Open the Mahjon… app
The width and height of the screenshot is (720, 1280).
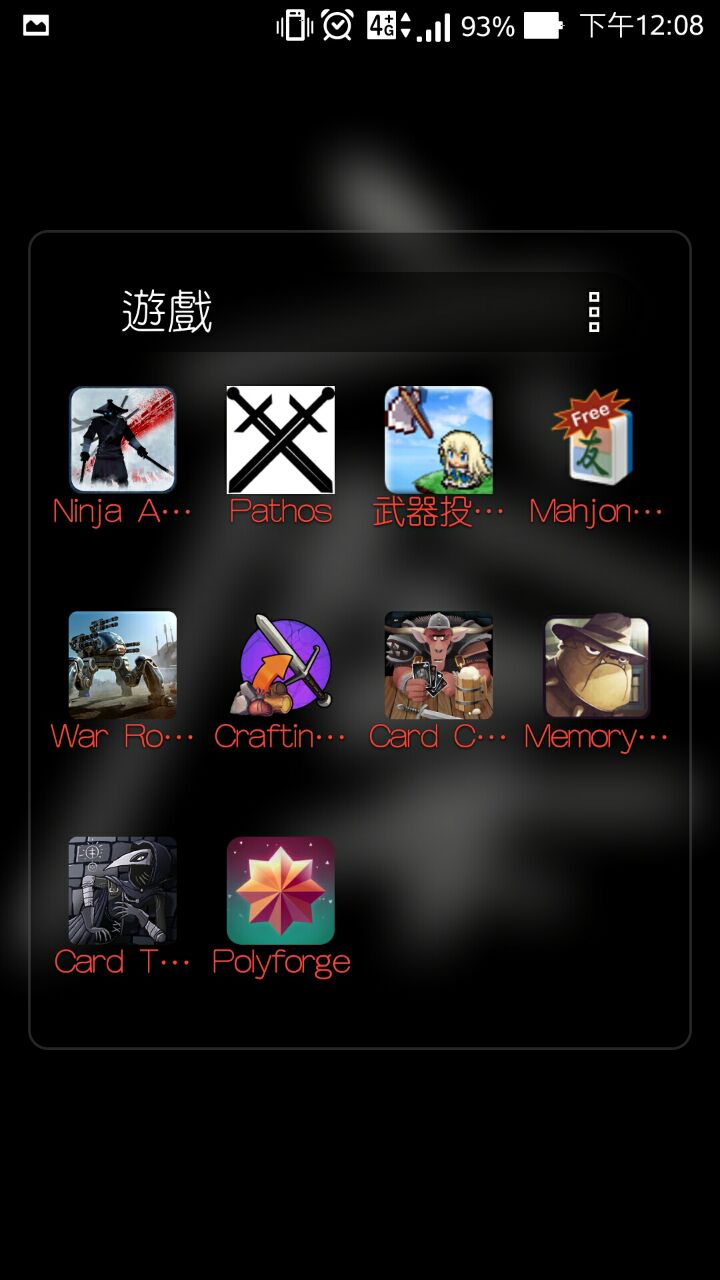(x=596, y=440)
